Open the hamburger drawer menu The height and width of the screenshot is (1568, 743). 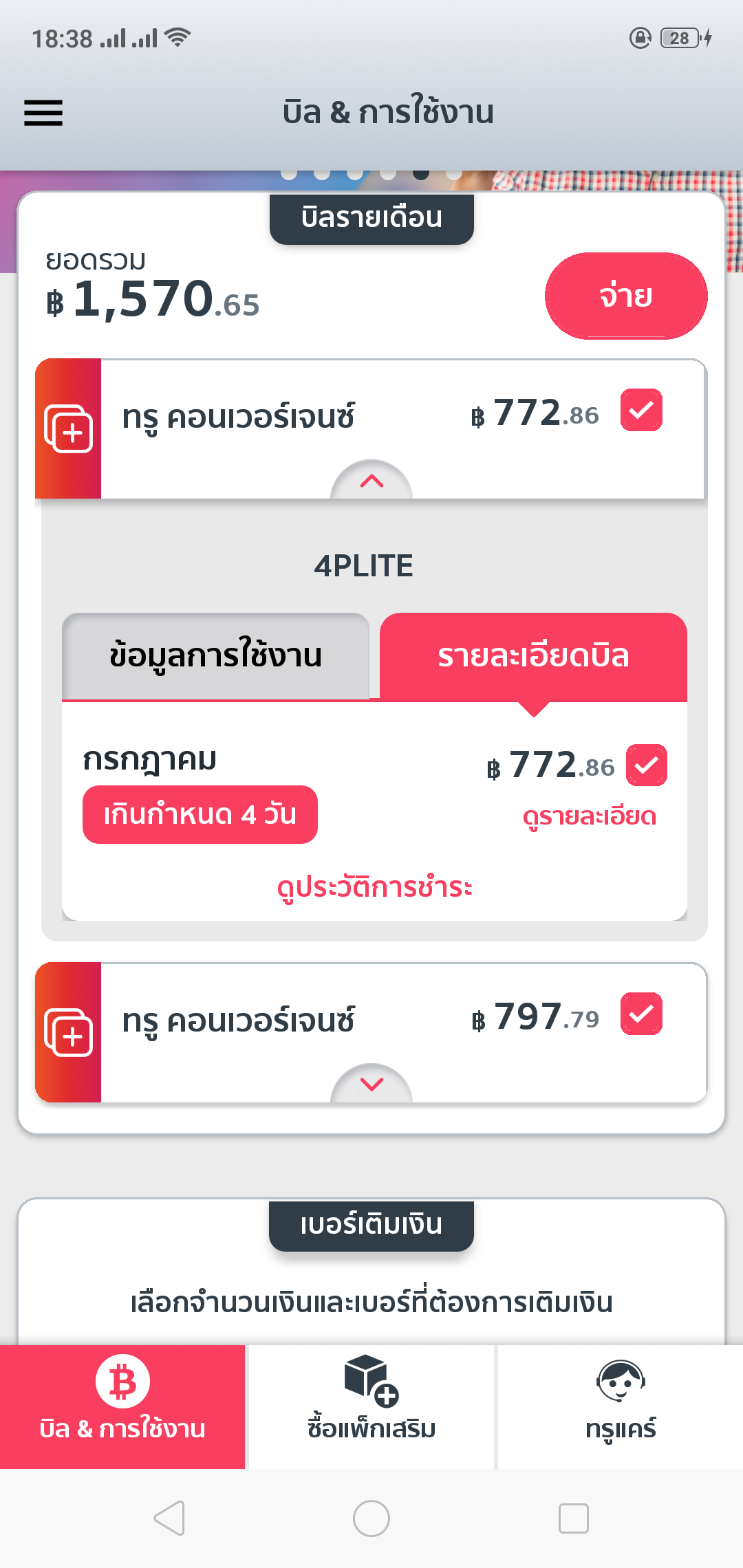43,113
